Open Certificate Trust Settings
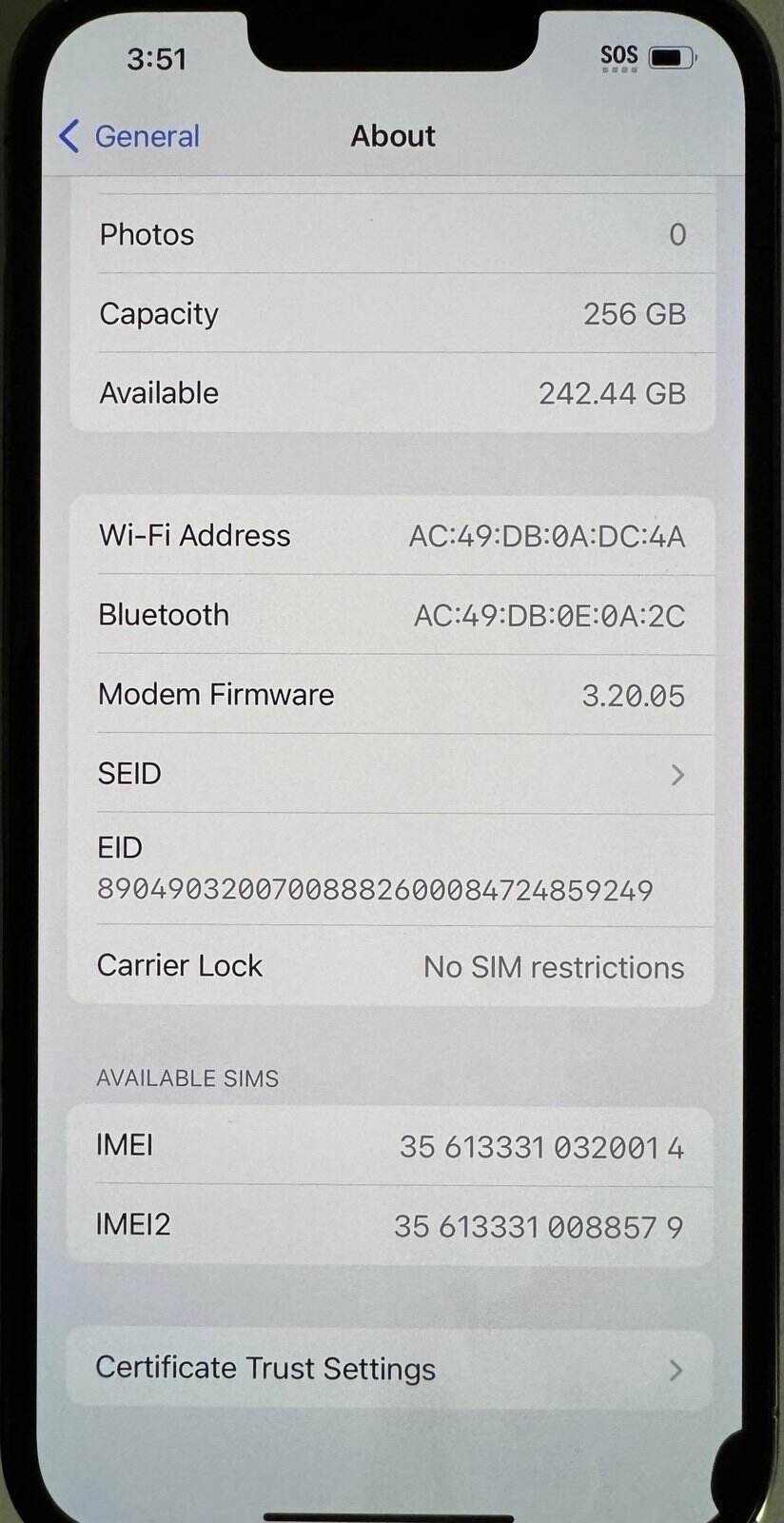Viewport: 784px width, 1523px height. tap(390, 1369)
